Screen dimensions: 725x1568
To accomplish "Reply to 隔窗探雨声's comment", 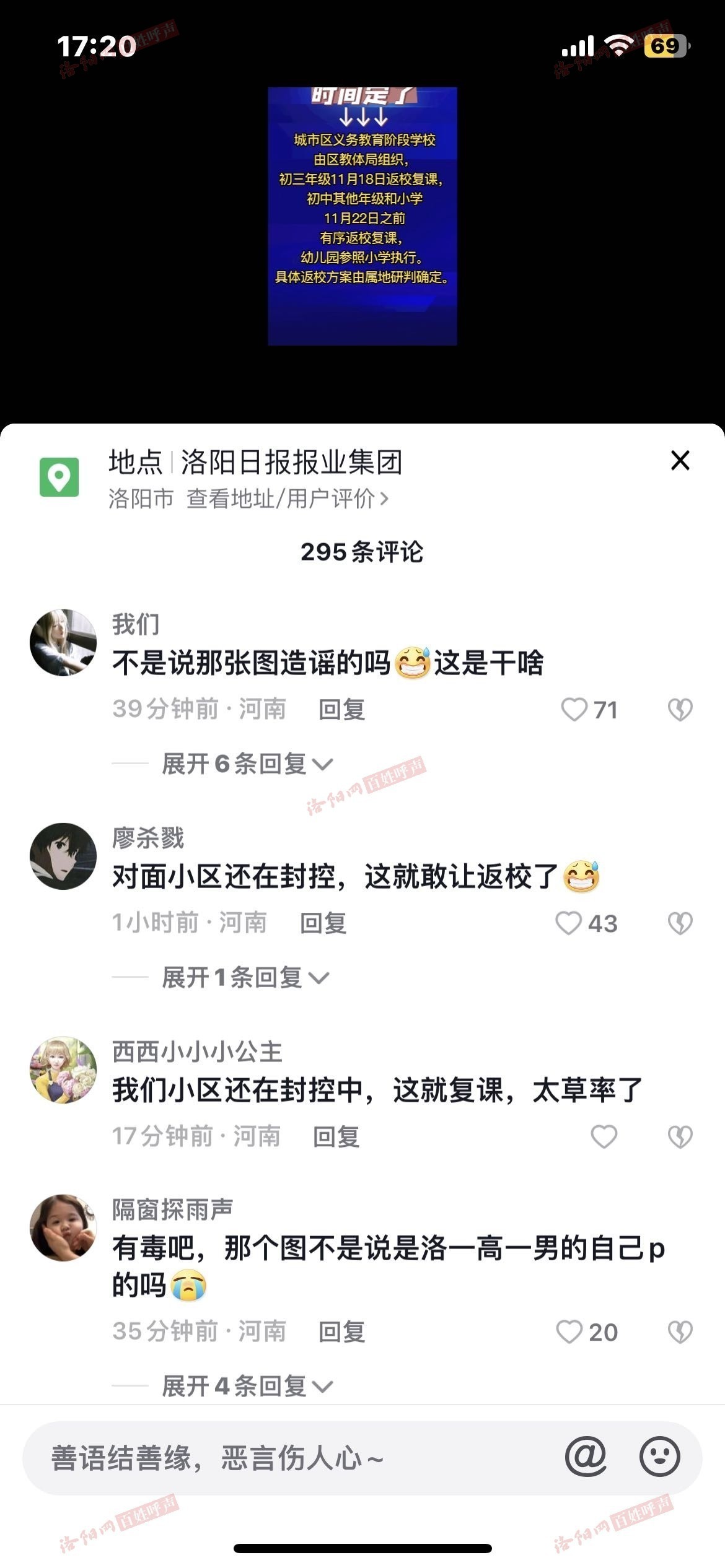I will click(x=341, y=1332).
